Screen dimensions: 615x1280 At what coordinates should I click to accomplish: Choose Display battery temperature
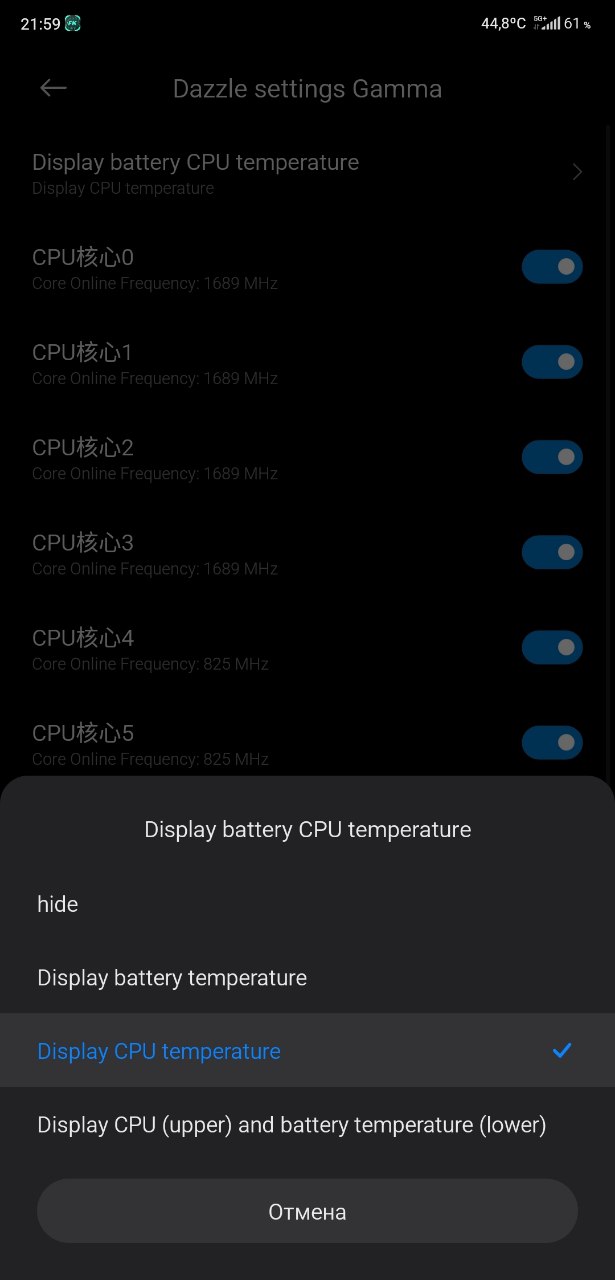(307, 977)
